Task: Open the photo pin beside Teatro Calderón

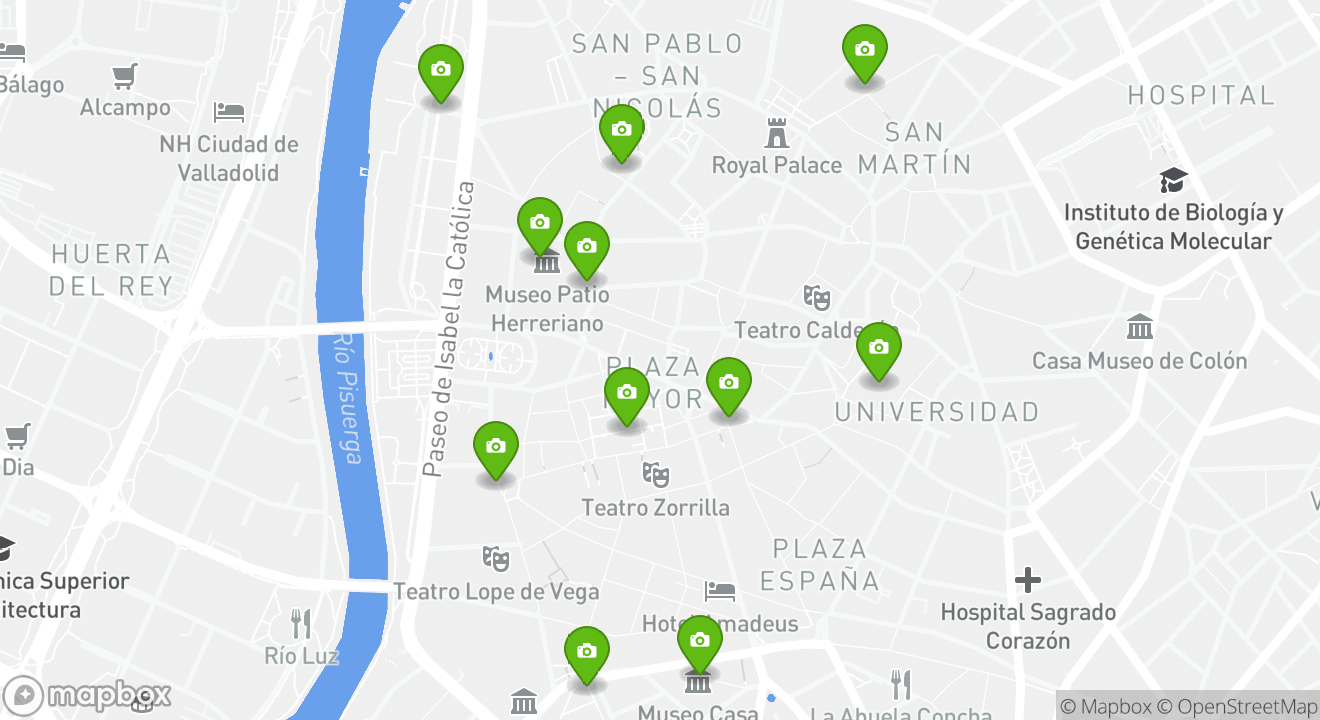Action: [879, 348]
